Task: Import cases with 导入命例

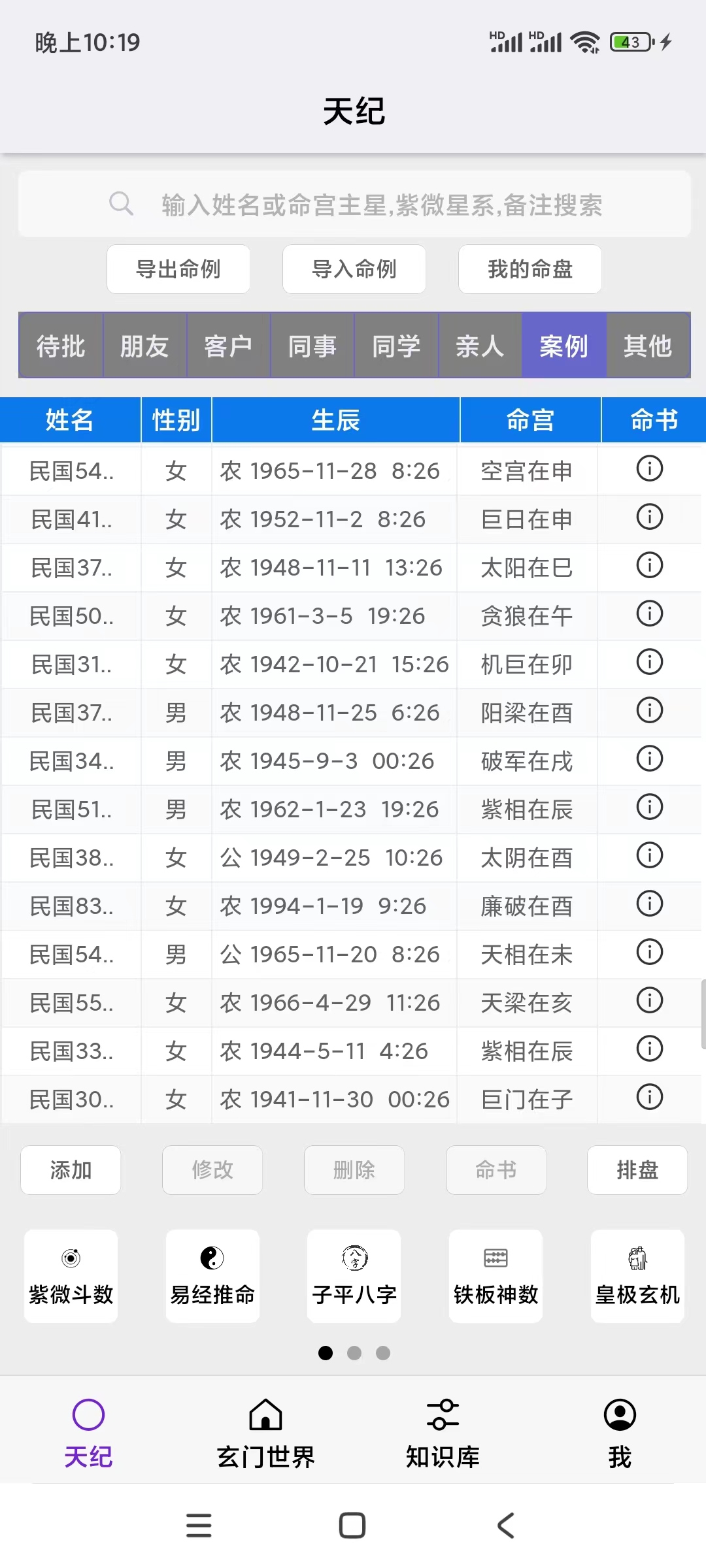Action: point(354,269)
